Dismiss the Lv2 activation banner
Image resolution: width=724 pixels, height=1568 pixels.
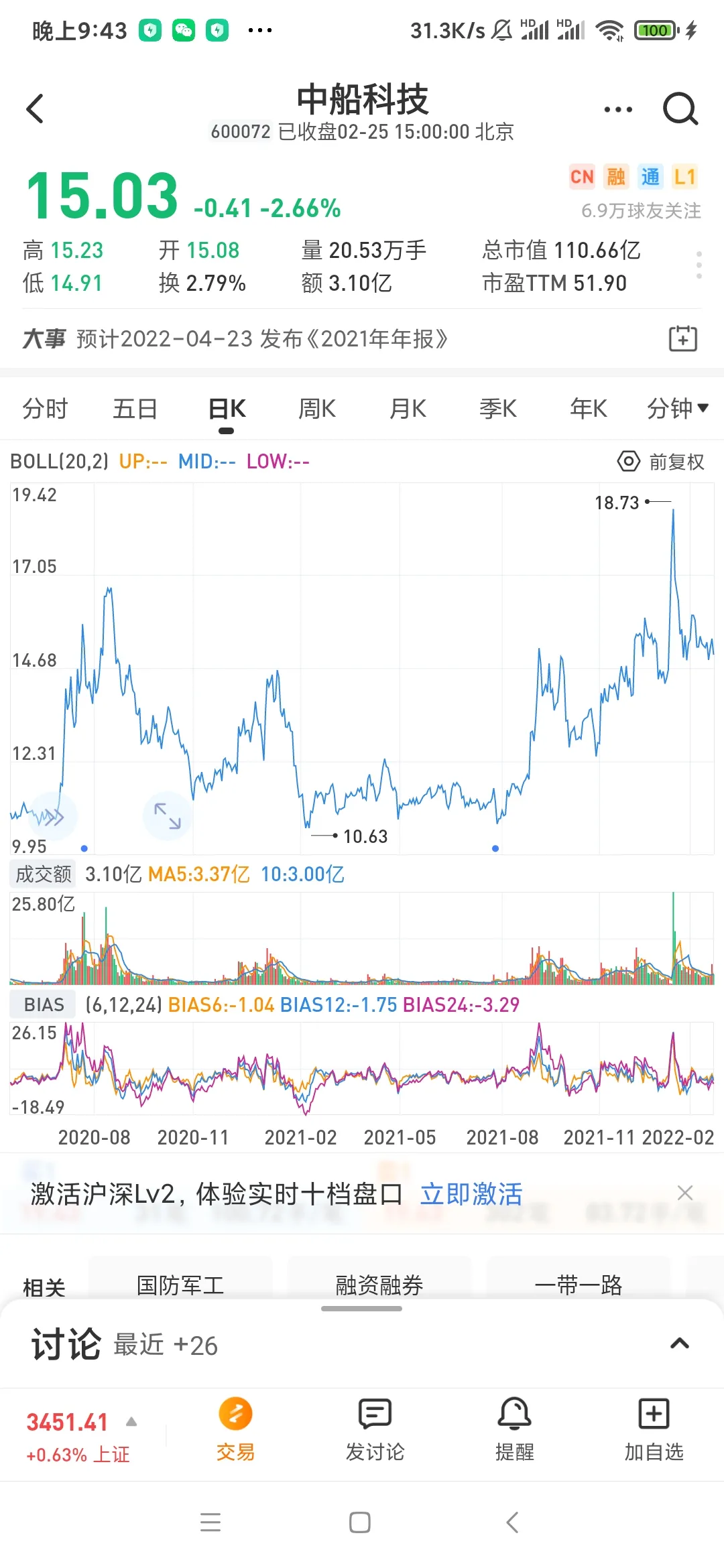(684, 1193)
